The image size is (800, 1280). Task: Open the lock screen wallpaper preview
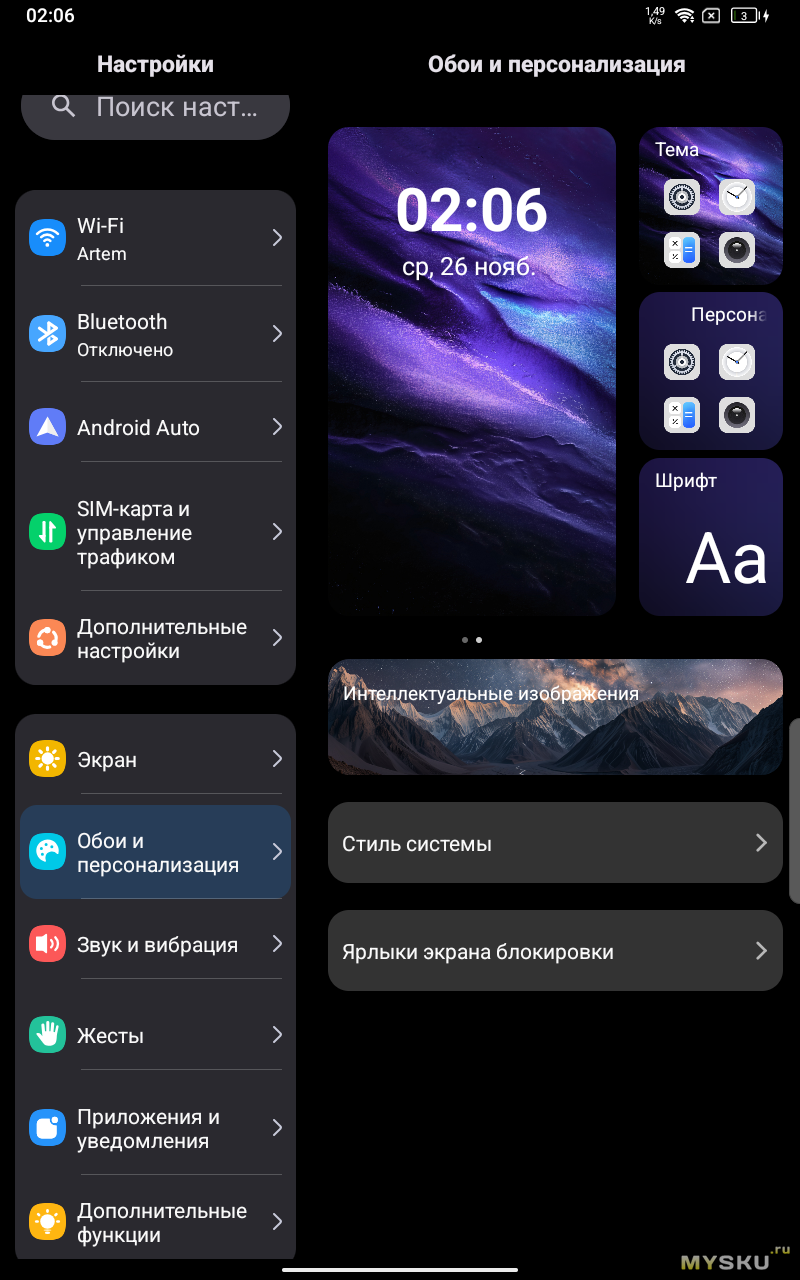(472, 371)
